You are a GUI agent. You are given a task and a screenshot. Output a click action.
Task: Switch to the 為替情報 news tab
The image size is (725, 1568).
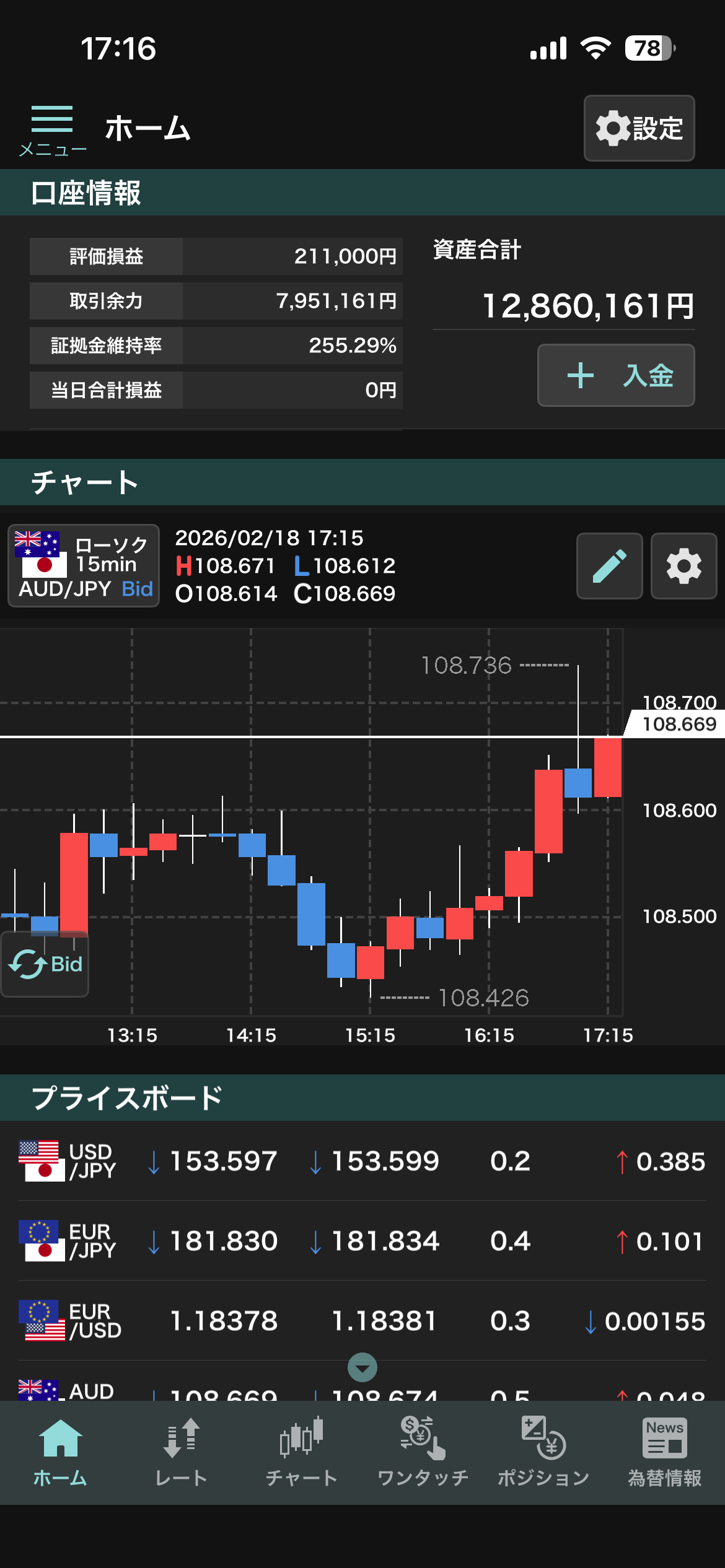click(x=664, y=1452)
